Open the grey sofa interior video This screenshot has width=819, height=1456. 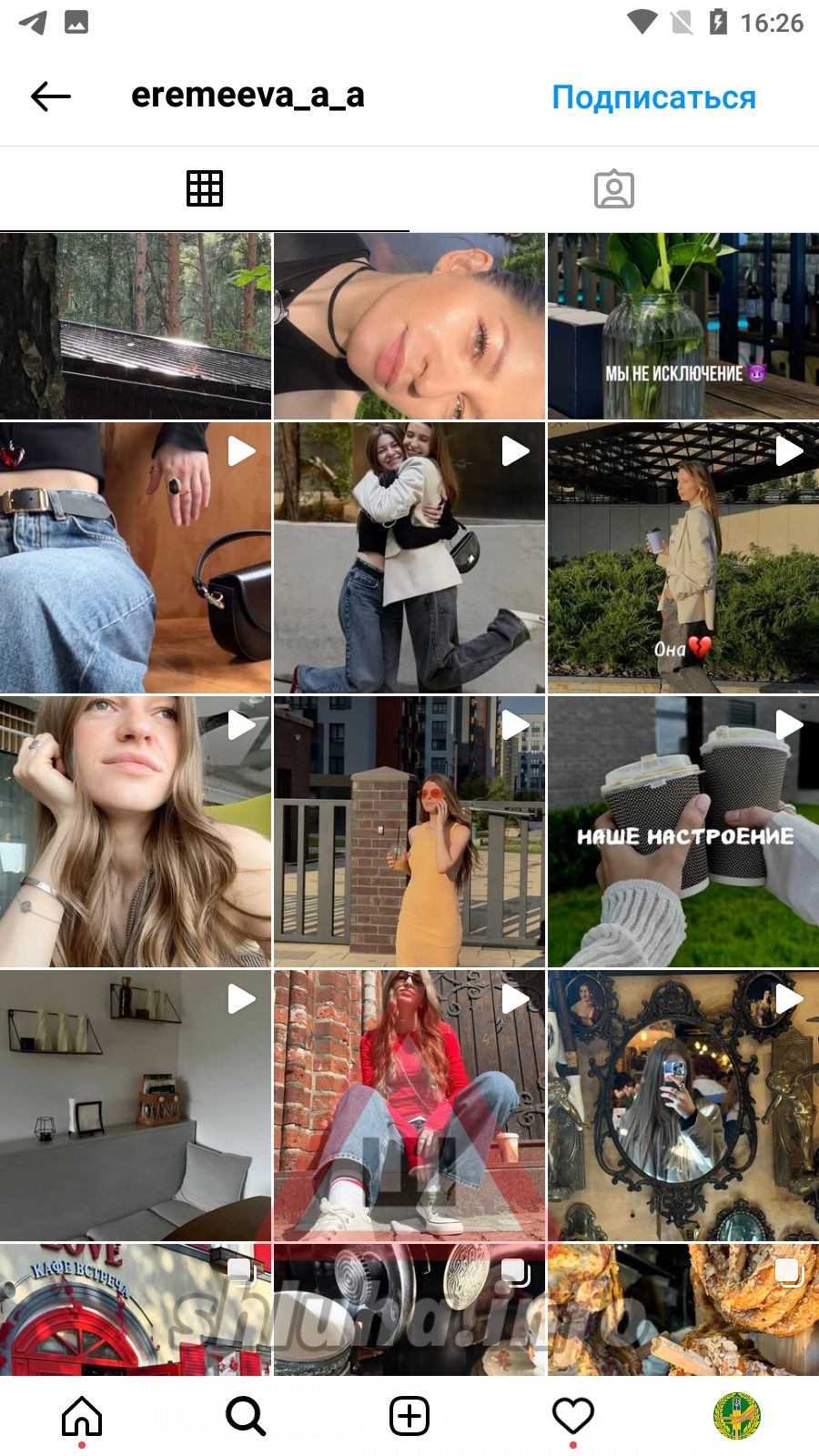click(x=136, y=1105)
